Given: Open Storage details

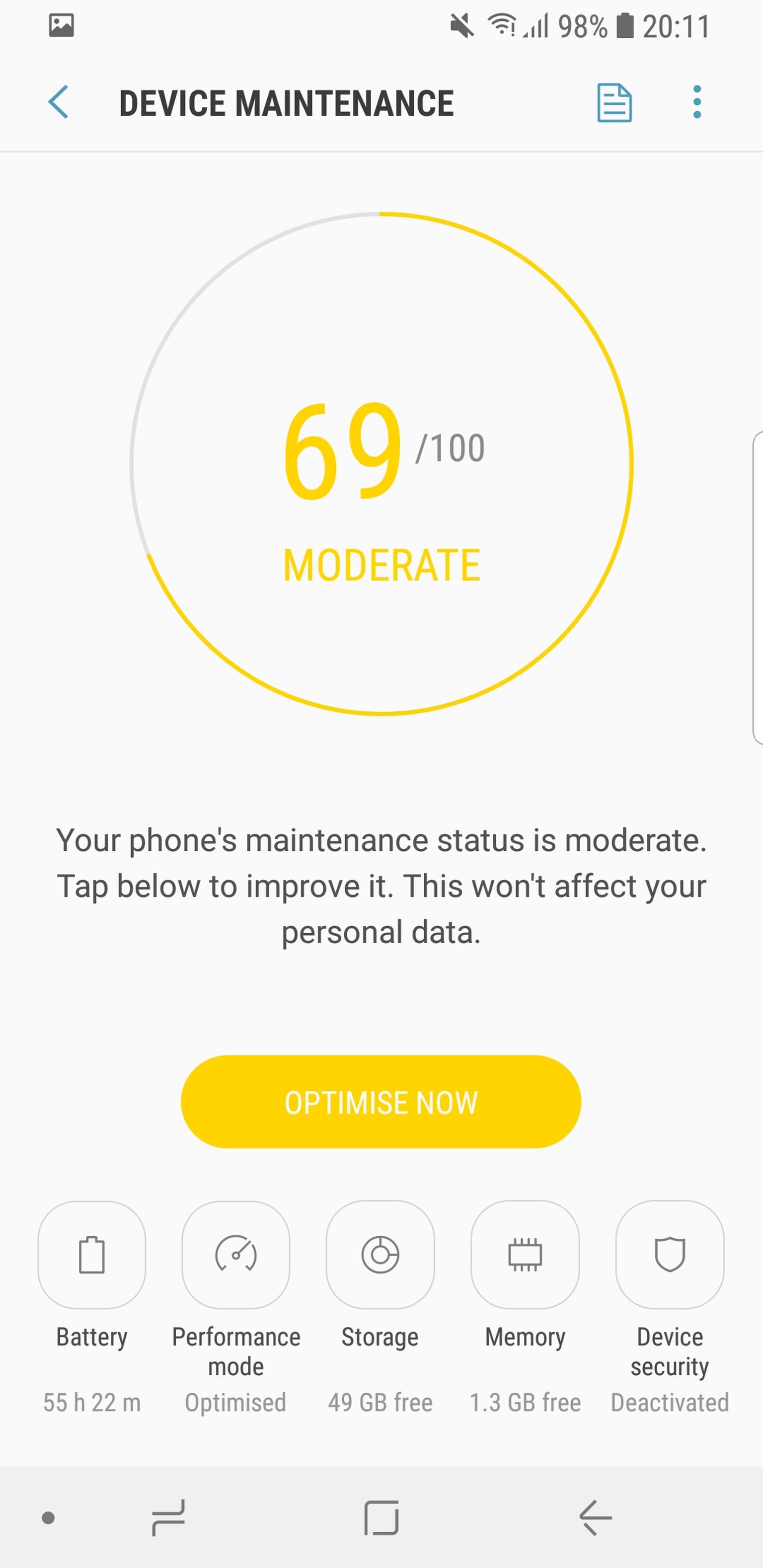Looking at the screenshot, I should 380,1255.
